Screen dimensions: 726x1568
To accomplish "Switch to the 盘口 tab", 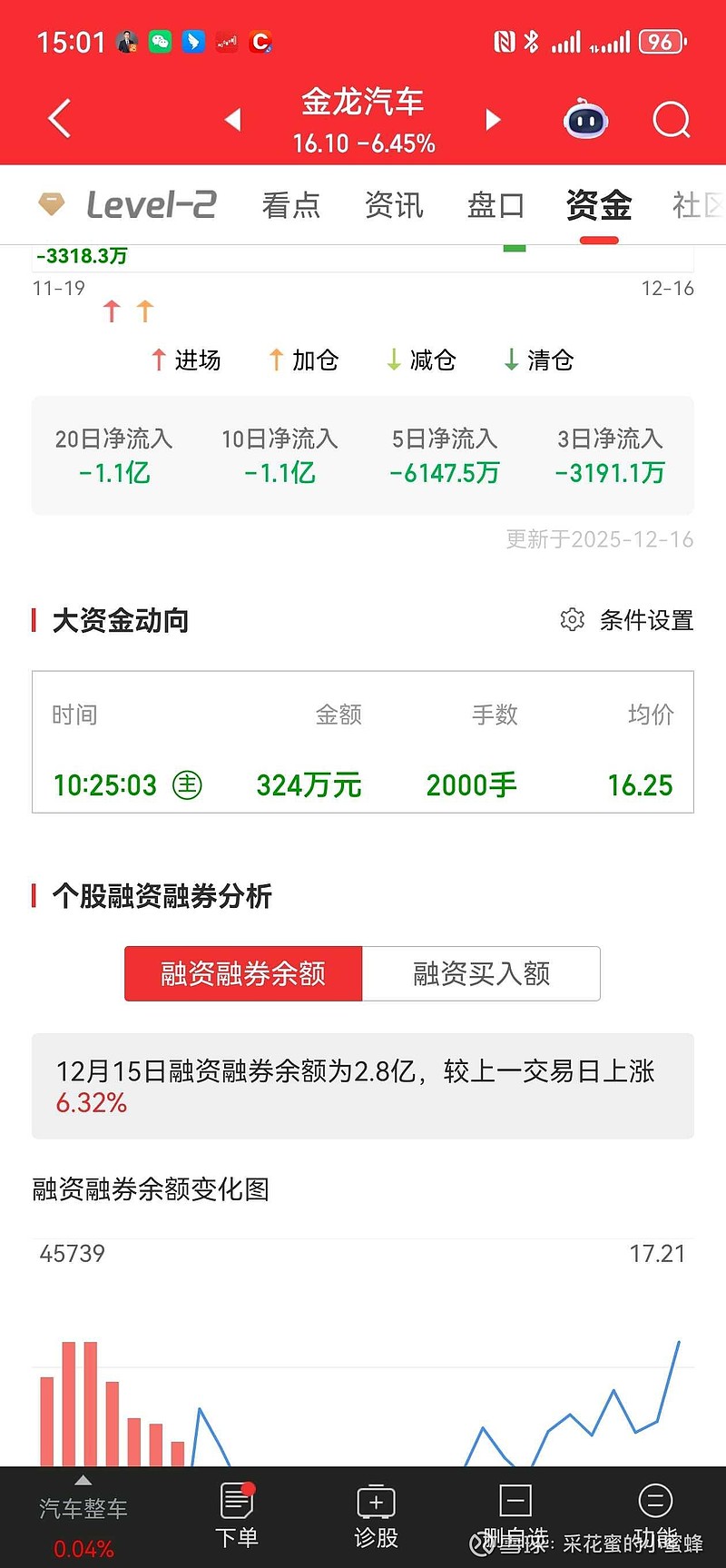I will pyautogui.click(x=495, y=205).
